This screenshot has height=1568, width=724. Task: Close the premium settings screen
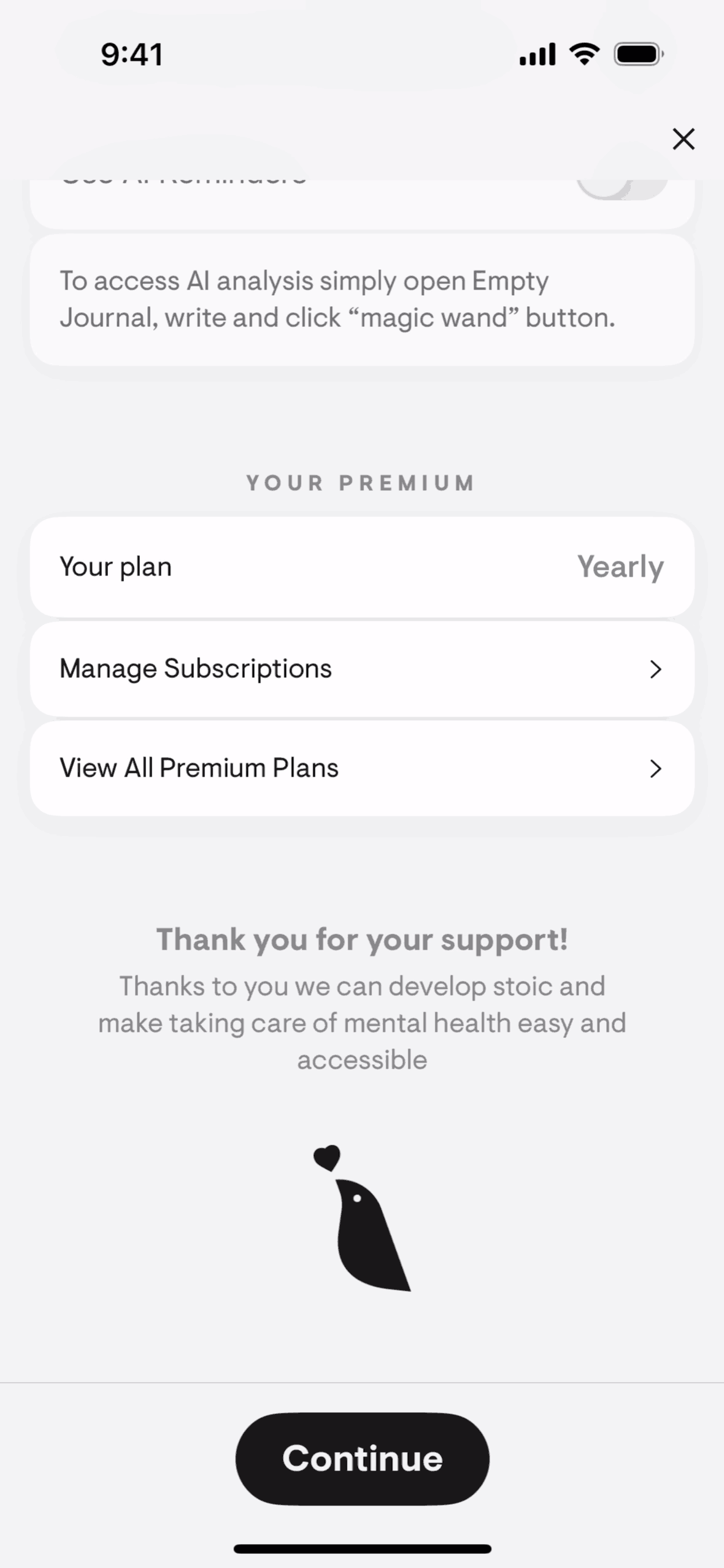click(x=683, y=139)
